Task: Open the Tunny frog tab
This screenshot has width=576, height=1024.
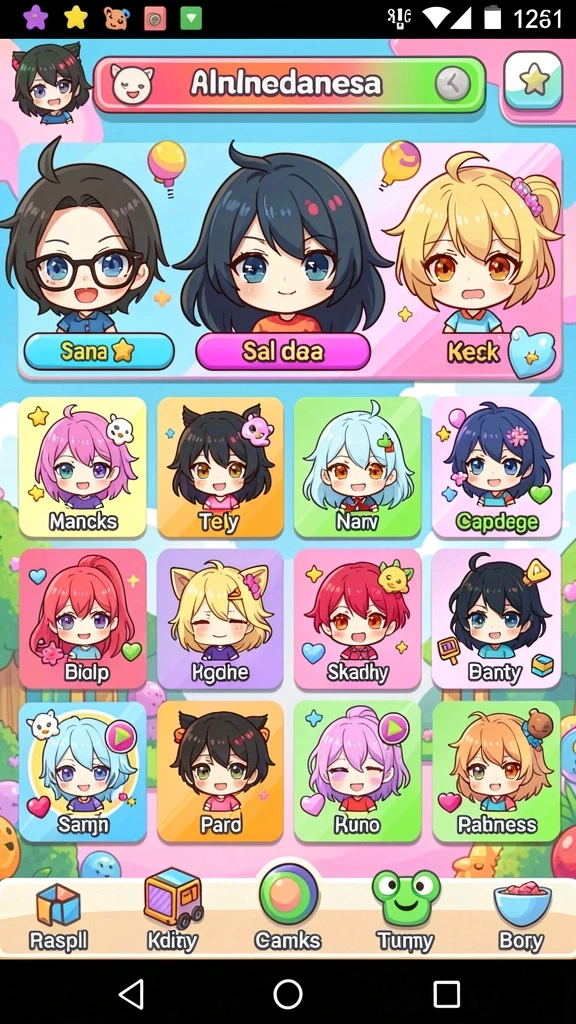Action: pyautogui.click(x=405, y=911)
